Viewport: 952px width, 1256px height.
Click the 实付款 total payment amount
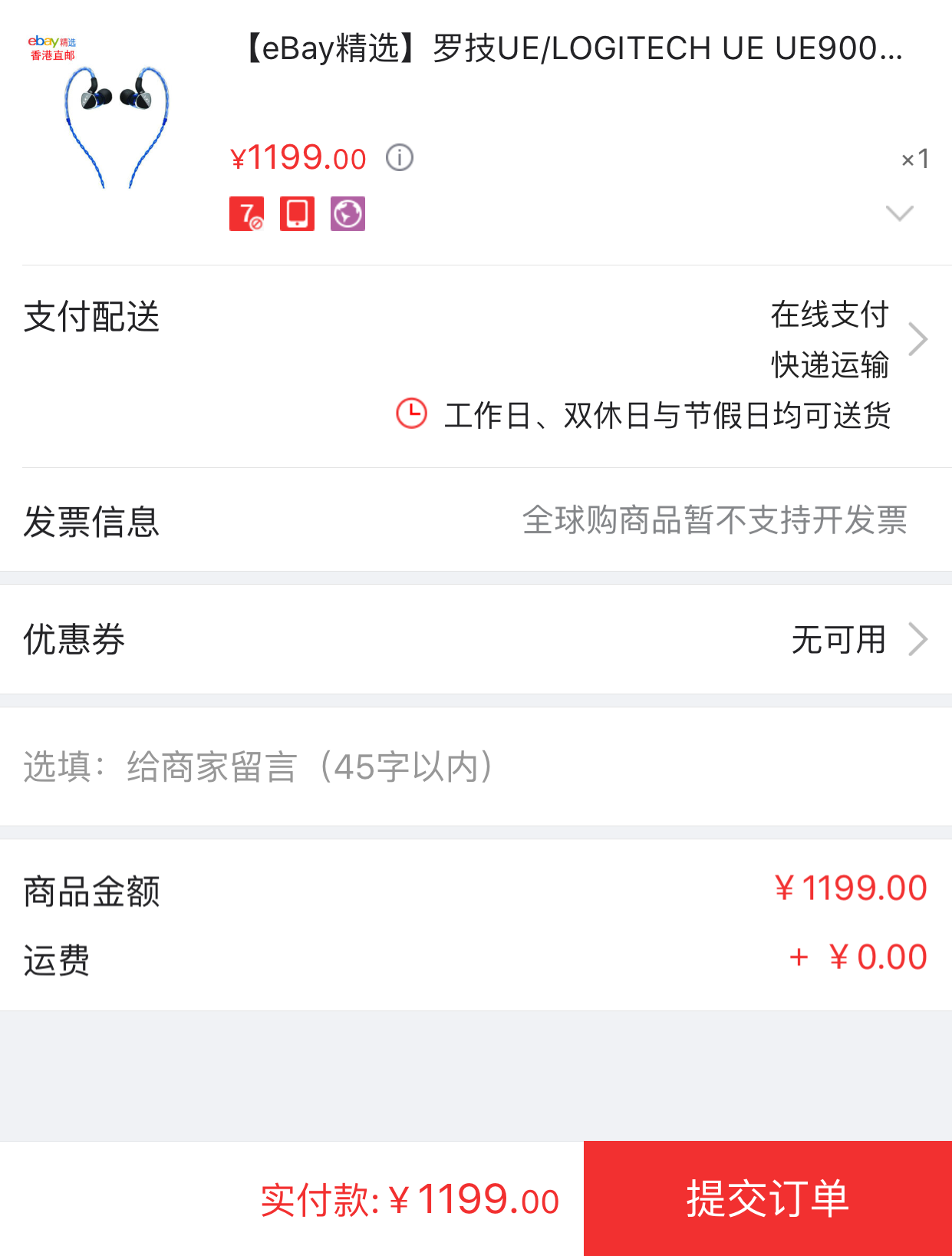(x=410, y=1198)
